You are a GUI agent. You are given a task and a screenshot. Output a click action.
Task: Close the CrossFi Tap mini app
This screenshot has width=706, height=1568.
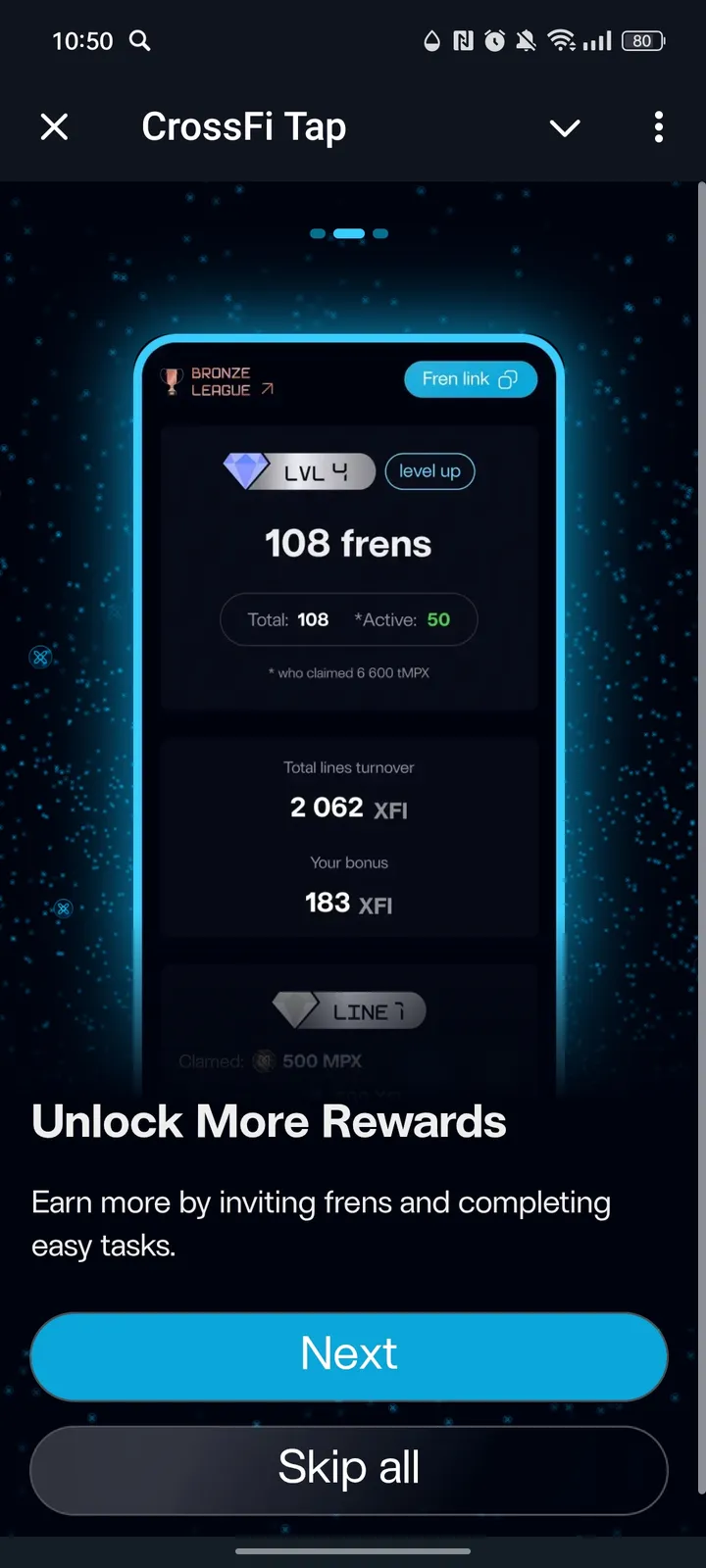tap(54, 126)
